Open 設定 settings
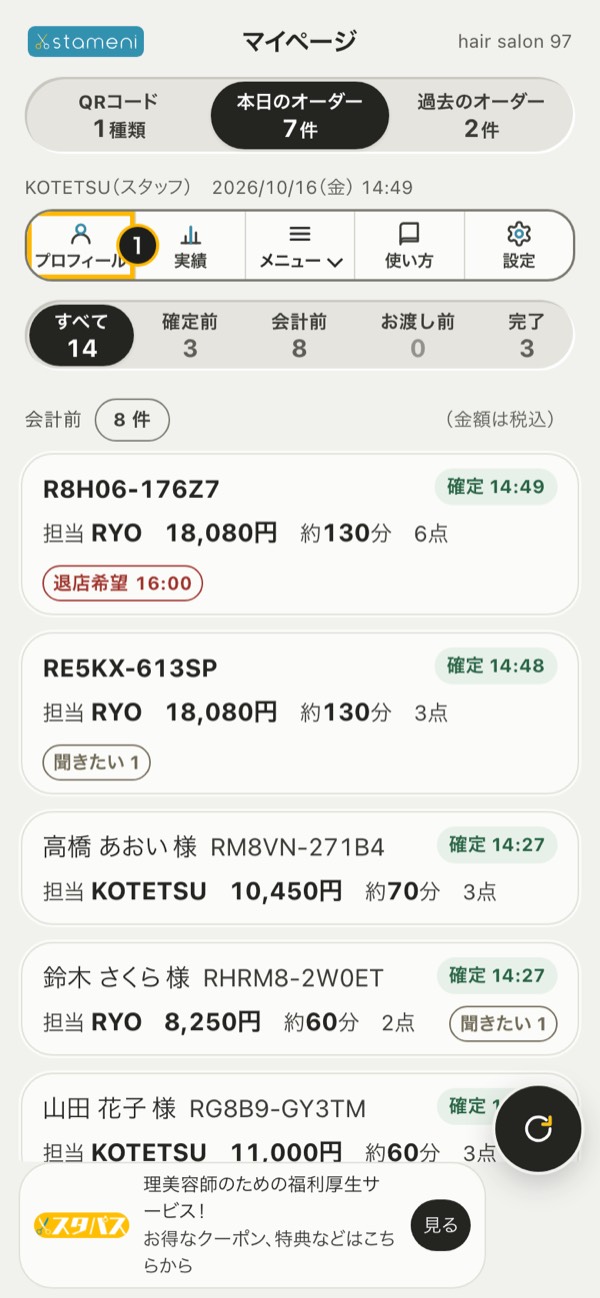 click(519, 245)
